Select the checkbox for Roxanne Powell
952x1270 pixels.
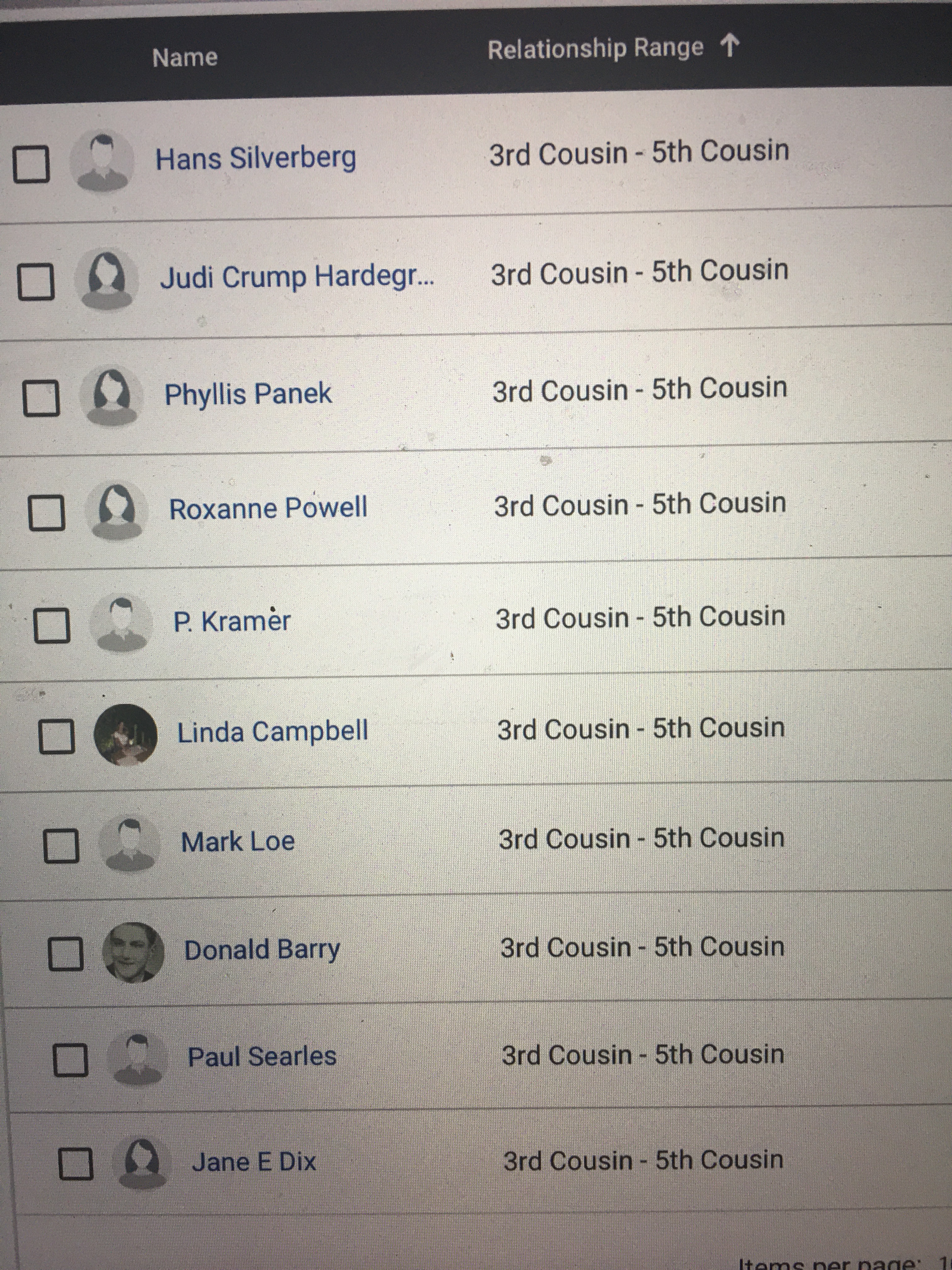(46, 513)
